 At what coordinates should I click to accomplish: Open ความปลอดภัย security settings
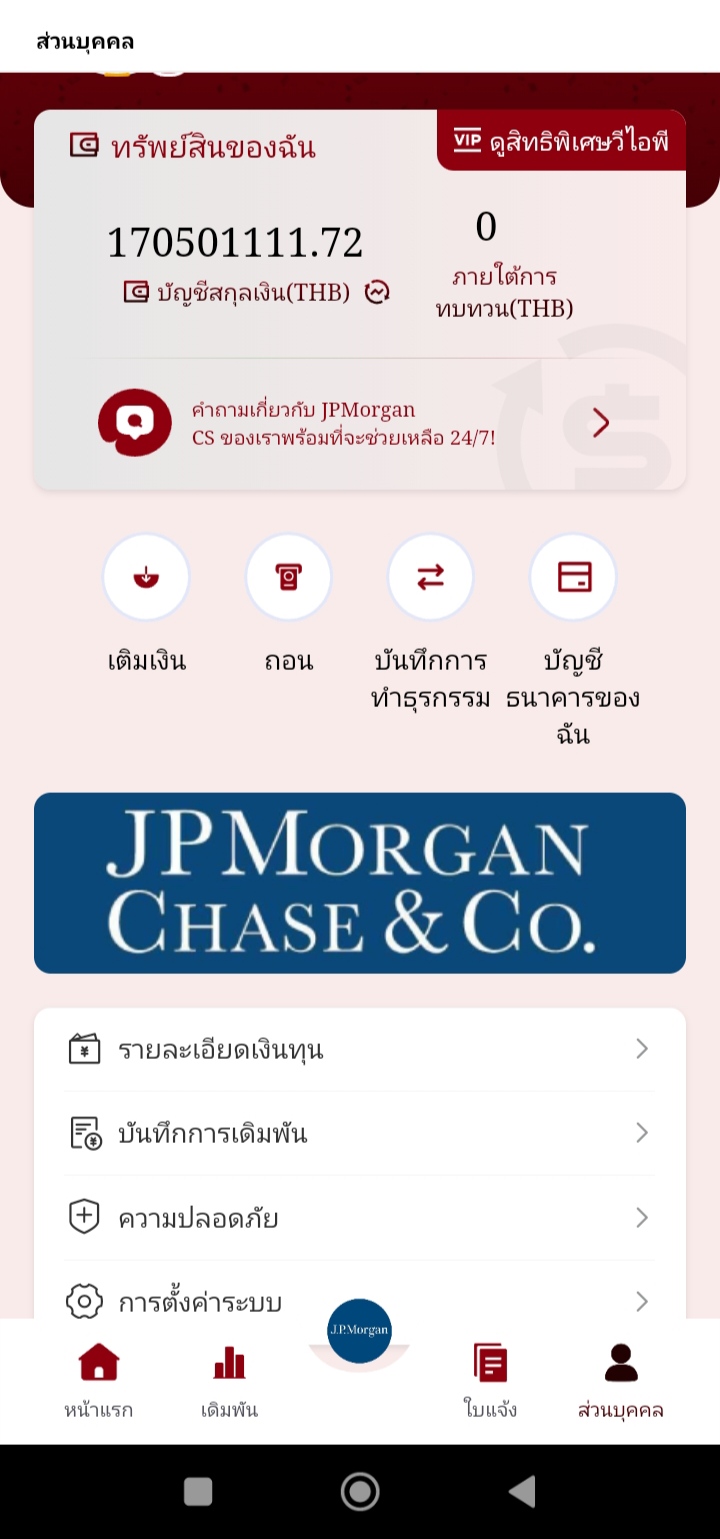[x=360, y=1218]
